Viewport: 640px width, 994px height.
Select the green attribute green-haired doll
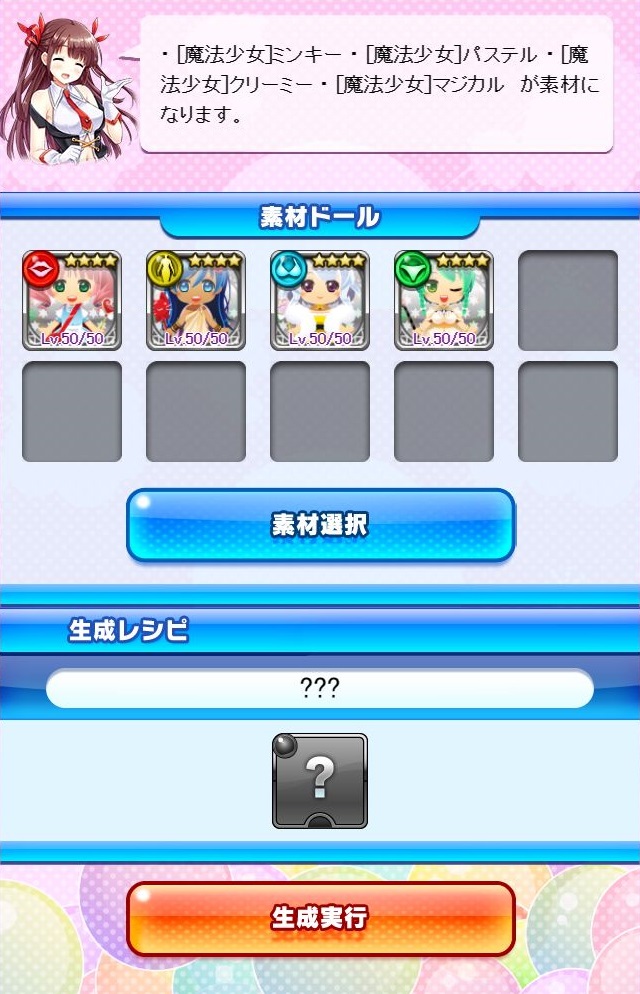click(x=444, y=300)
